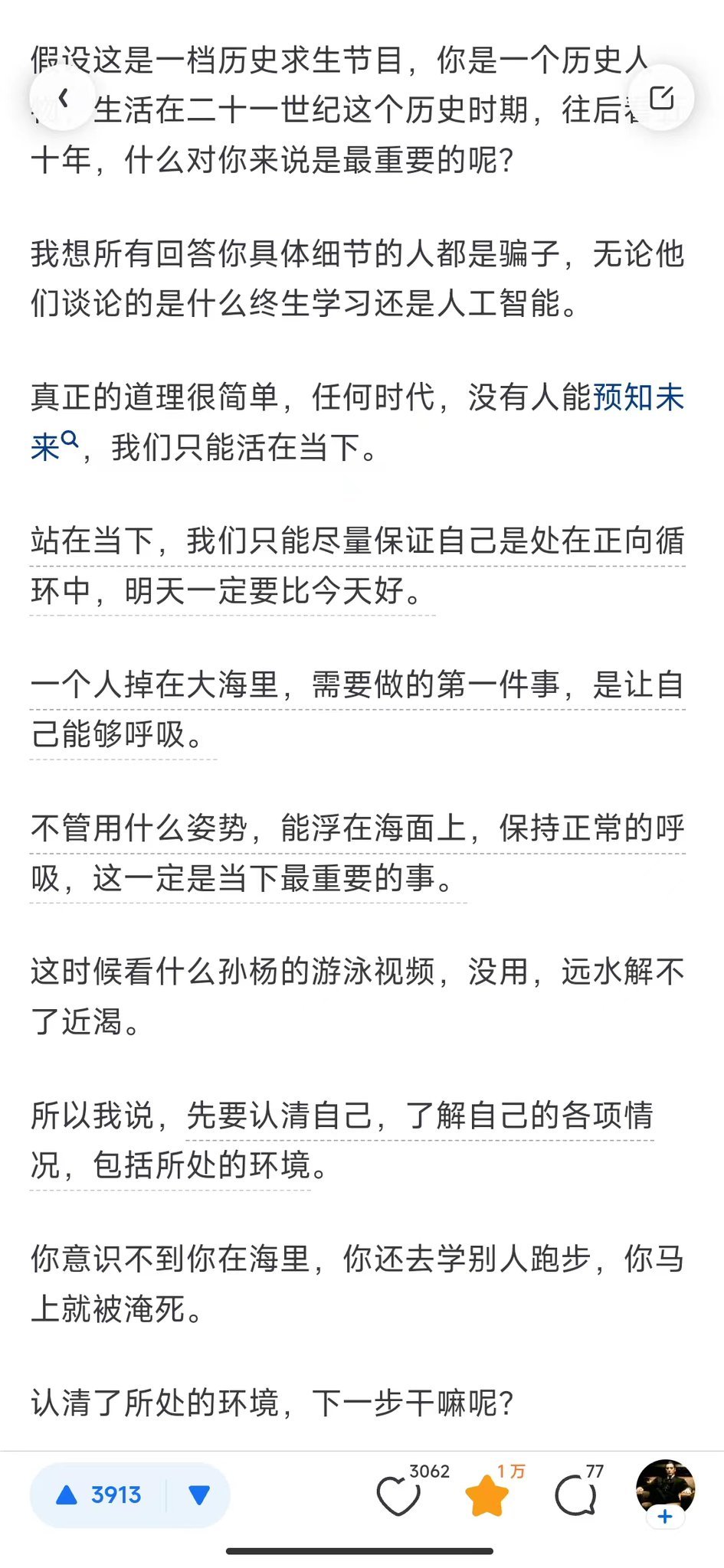The image size is (724, 1568).
Task: Follow the author via avatar plus
Action: tap(665, 1516)
